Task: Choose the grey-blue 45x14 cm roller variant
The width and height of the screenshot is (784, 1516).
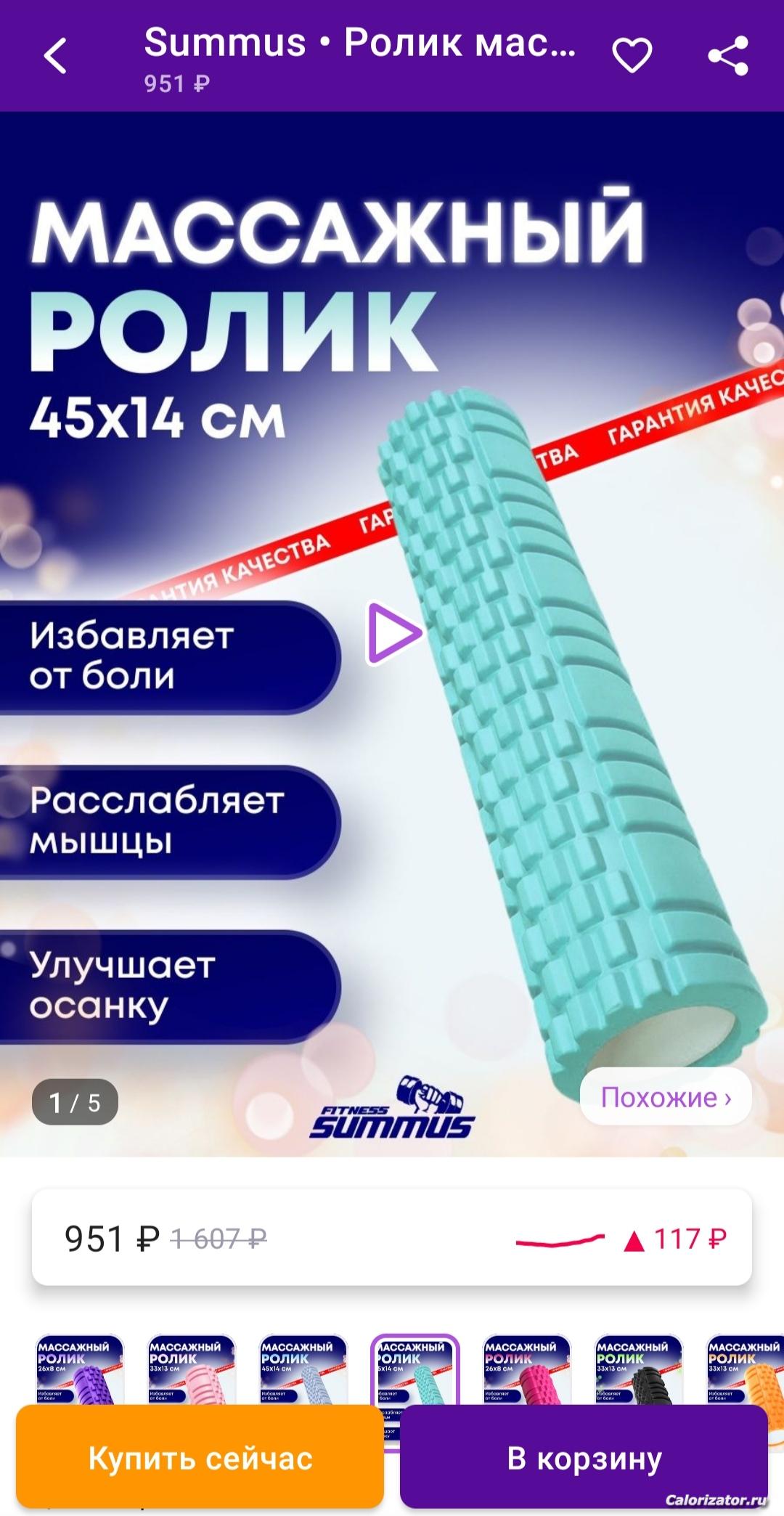Action: [303, 1371]
